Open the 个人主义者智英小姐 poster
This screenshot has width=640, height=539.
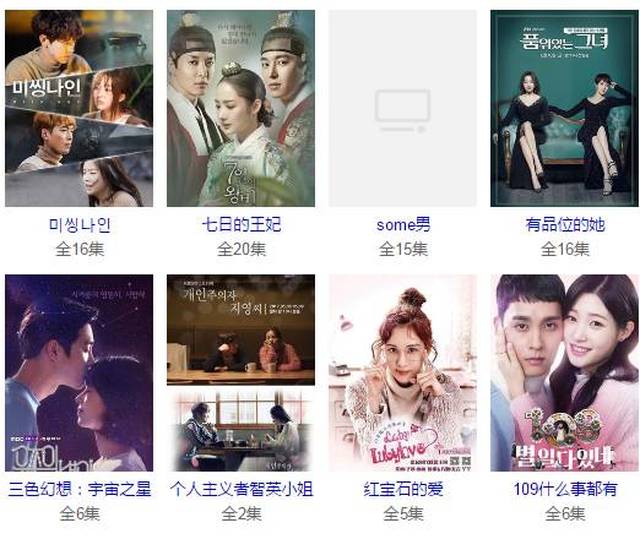pos(241,373)
